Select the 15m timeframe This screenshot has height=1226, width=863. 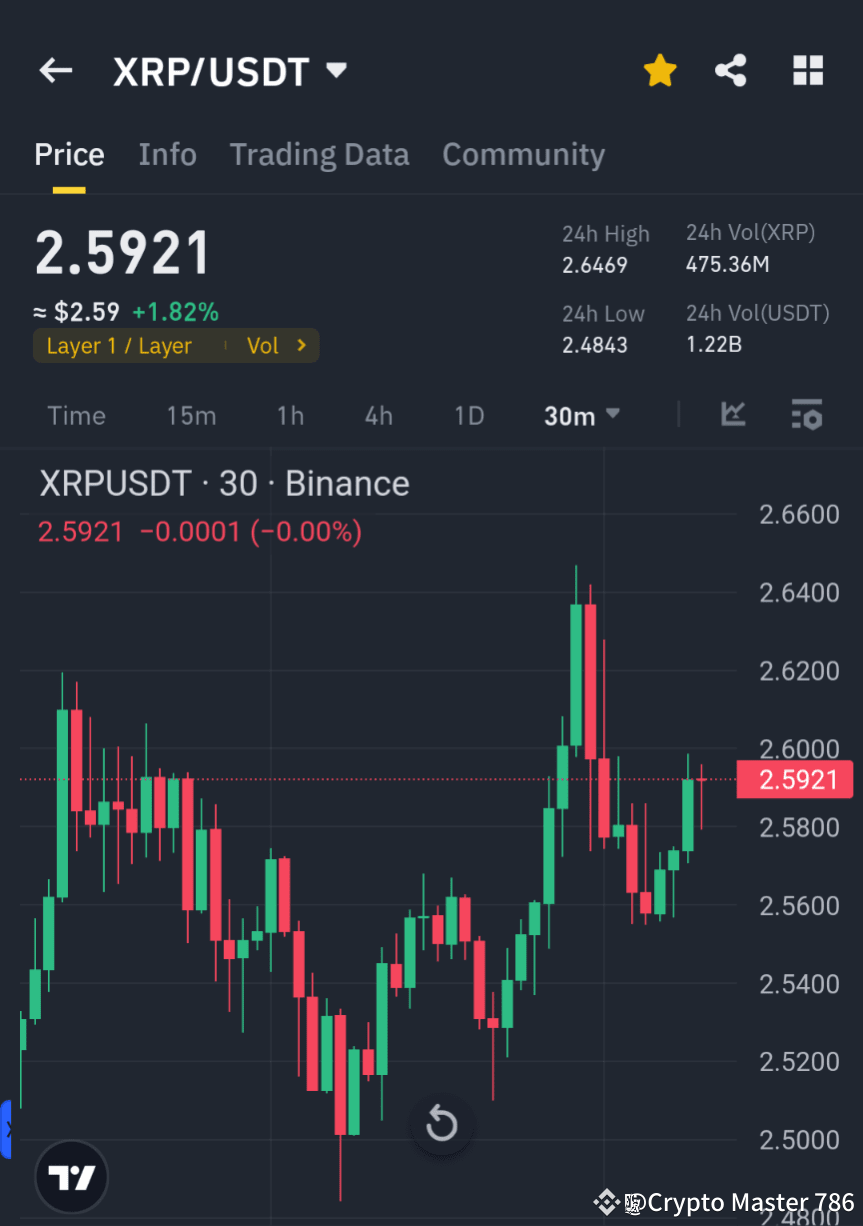click(x=191, y=416)
